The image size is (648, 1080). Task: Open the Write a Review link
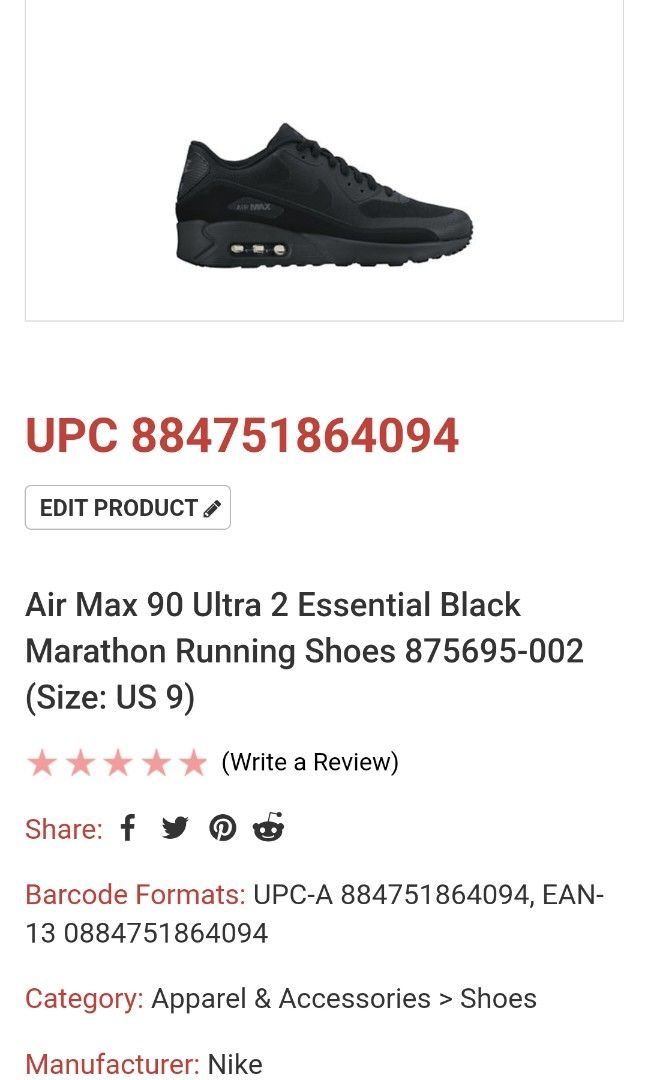point(310,762)
